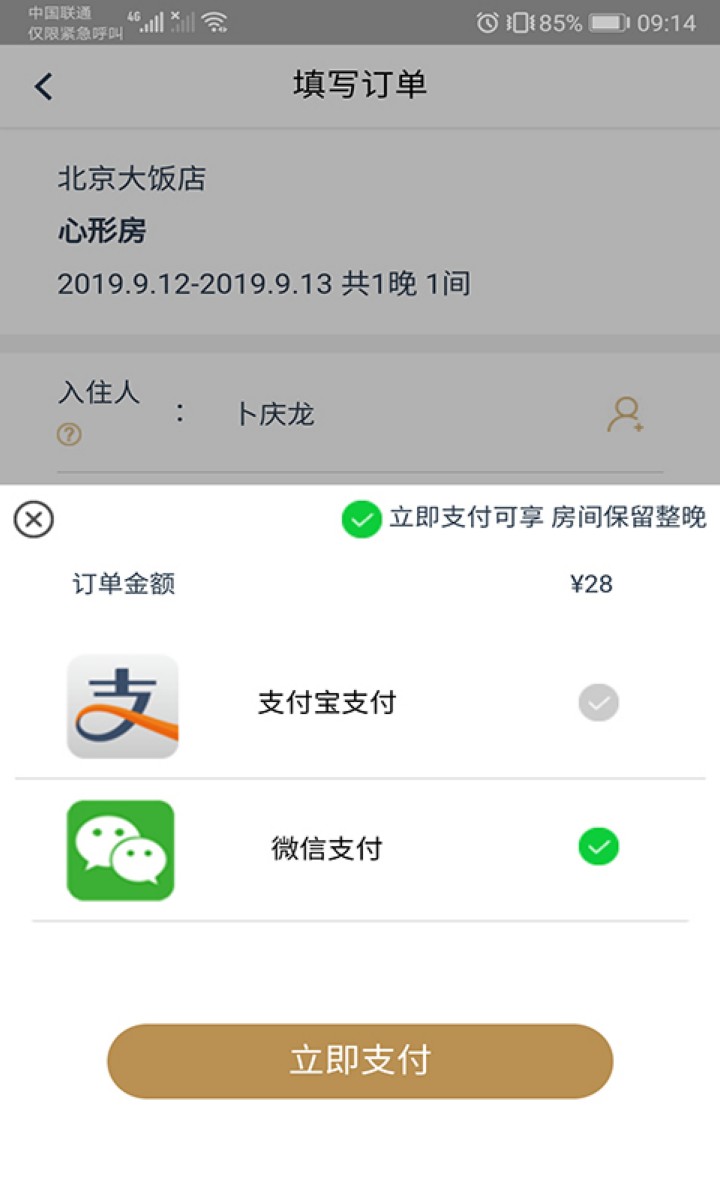The image size is (720, 1200).
Task: Open the help icon below 入住人
Action: pyautogui.click(x=68, y=435)
